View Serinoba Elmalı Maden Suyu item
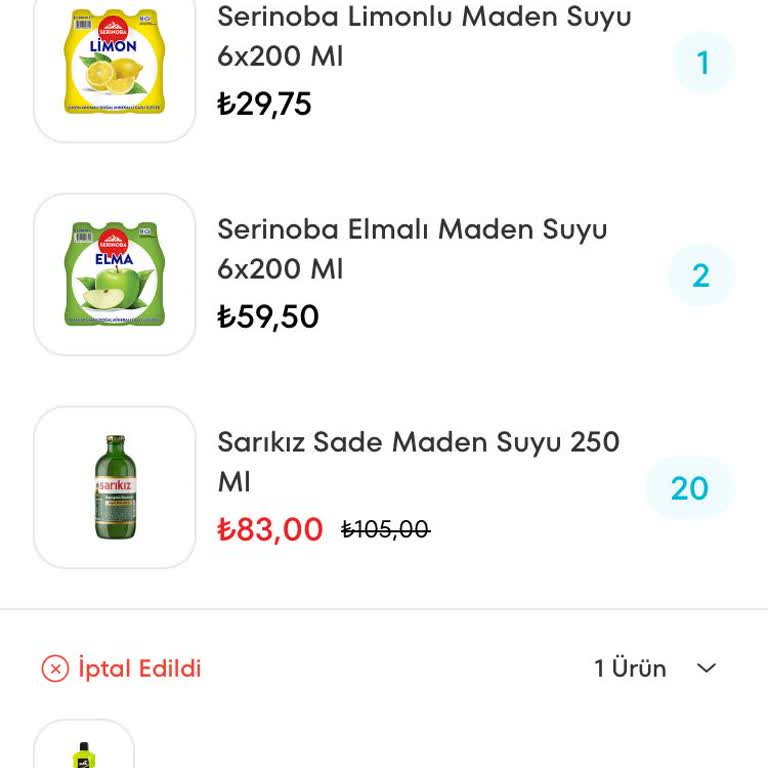 click(x=412, y=249)
